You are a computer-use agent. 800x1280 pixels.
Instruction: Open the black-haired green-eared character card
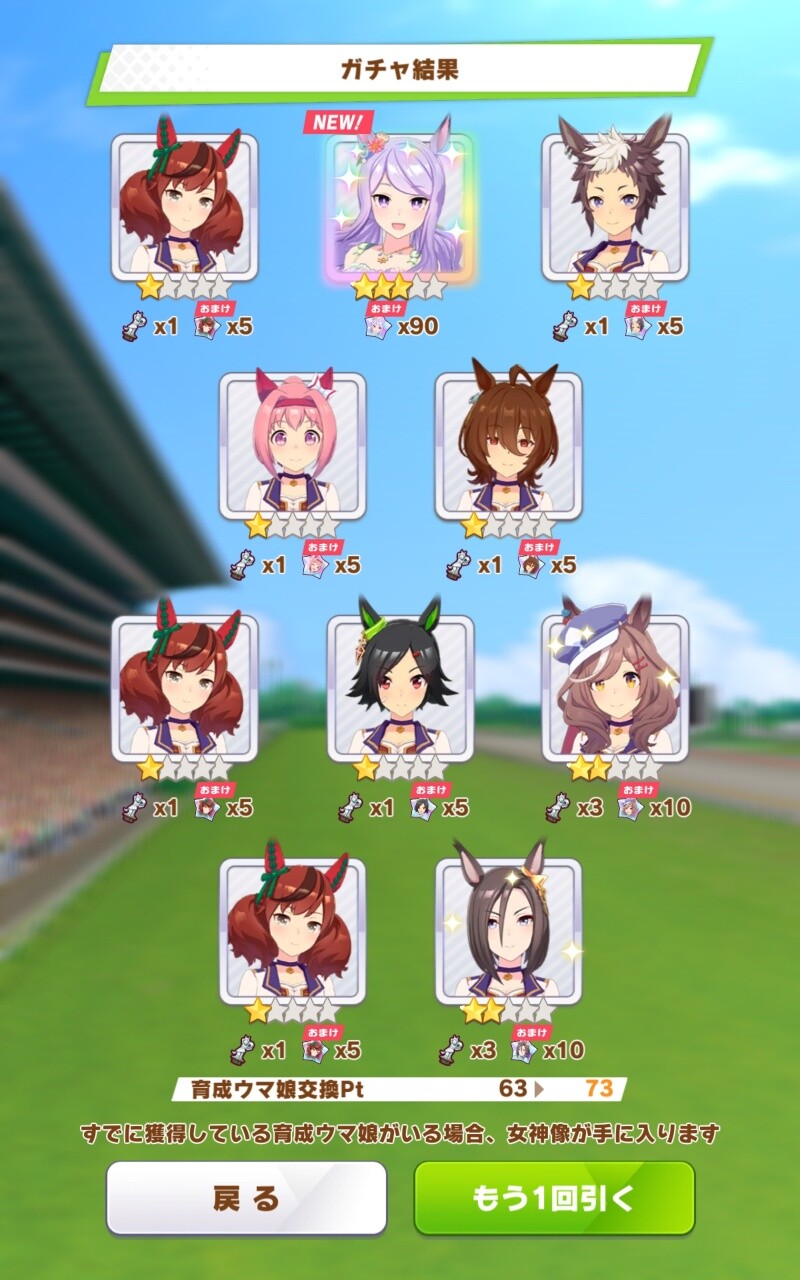tap(400, 688)
